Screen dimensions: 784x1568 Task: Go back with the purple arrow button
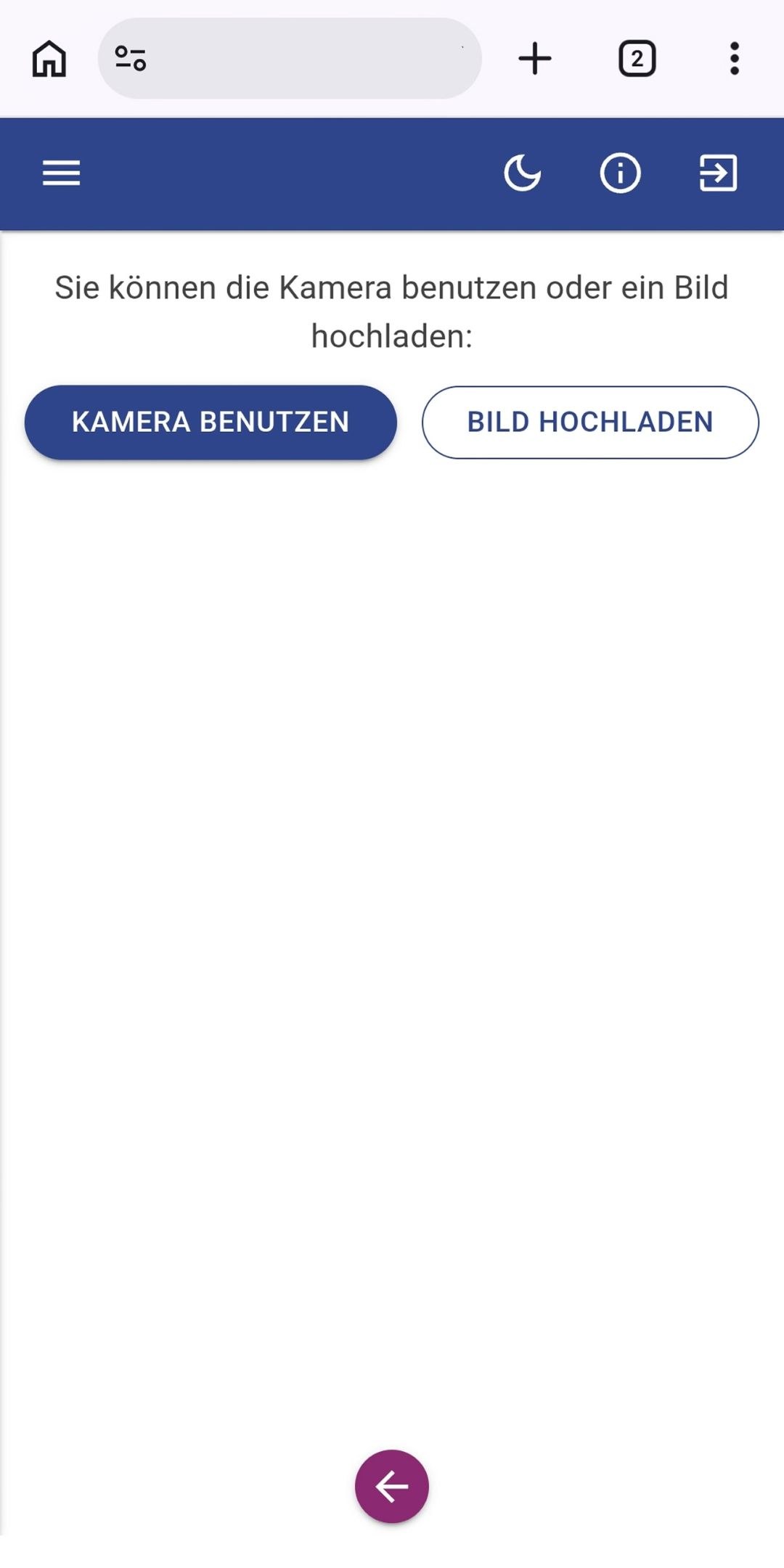point(392,1487)
